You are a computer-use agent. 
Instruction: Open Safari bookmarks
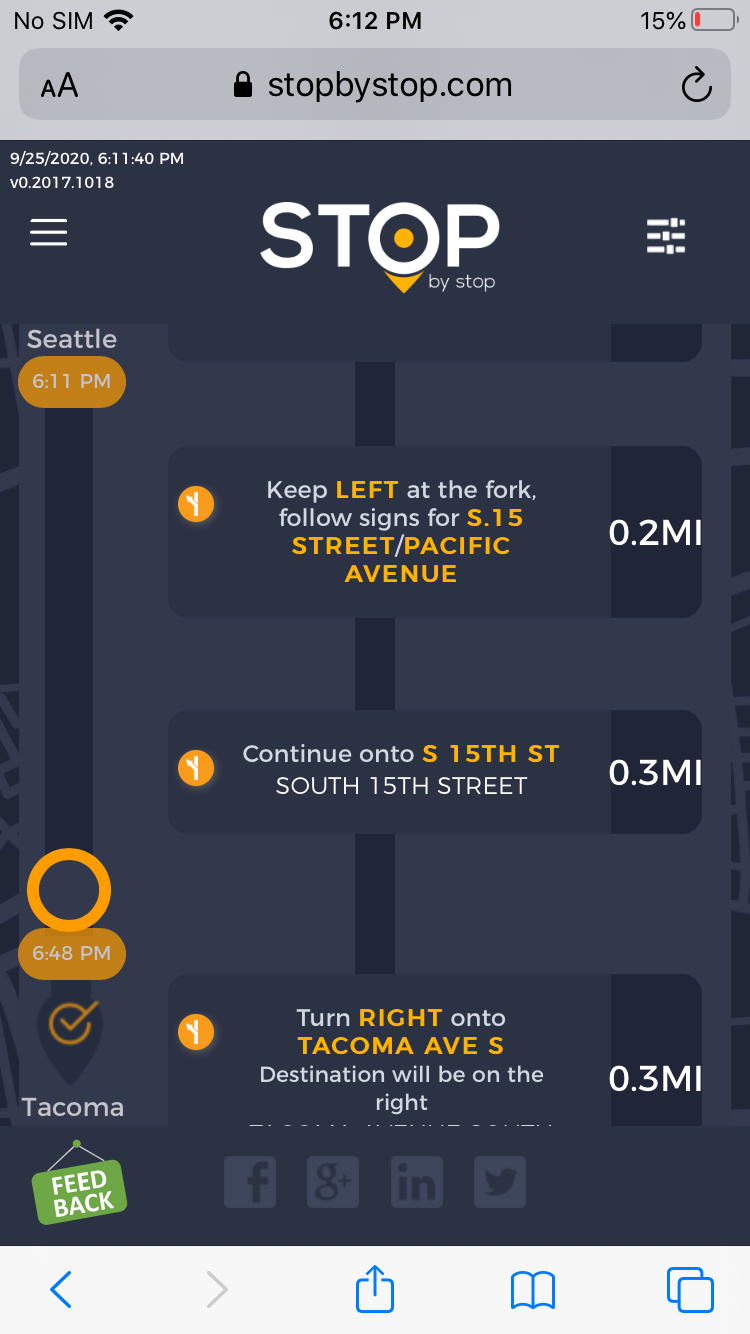532,1289
